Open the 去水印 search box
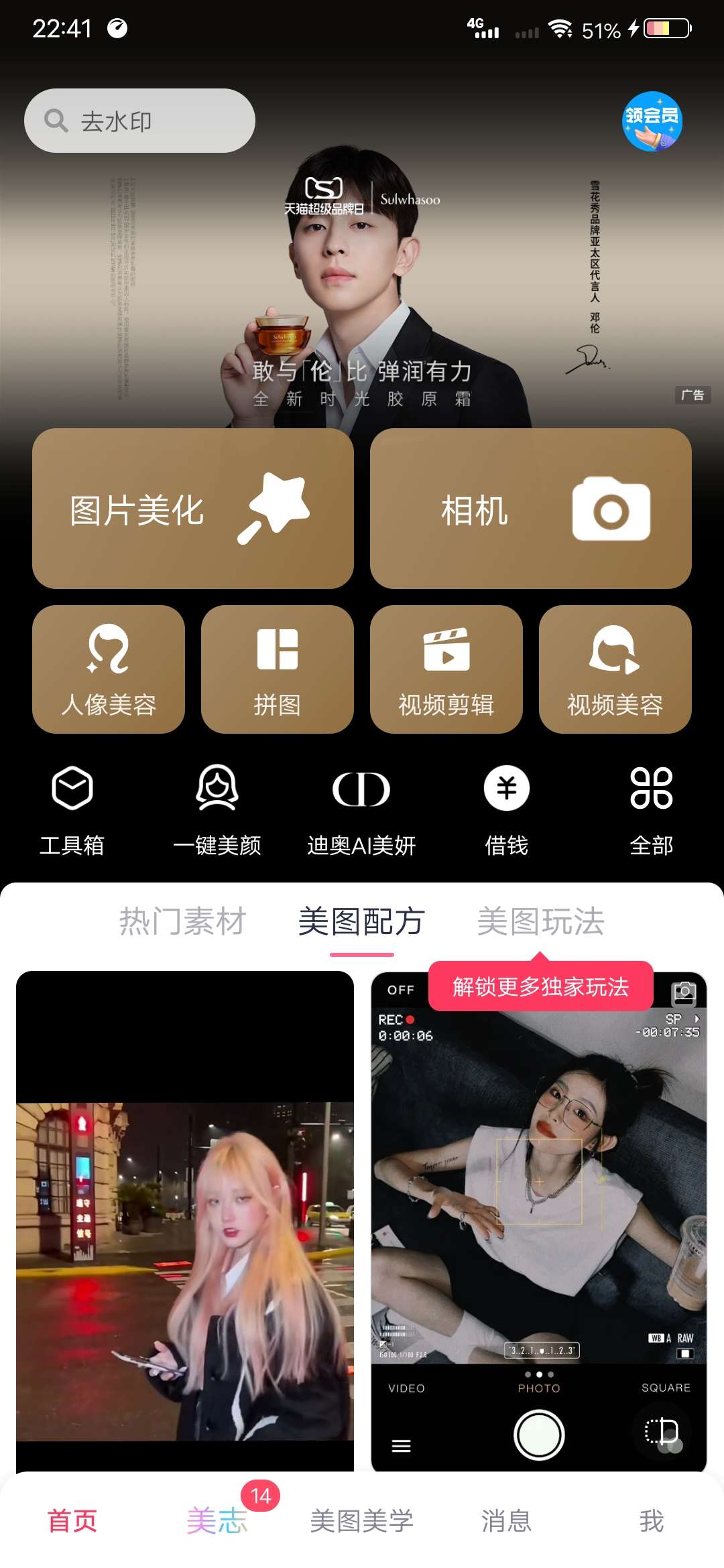The image size is (724, 1568). point(139,121)
